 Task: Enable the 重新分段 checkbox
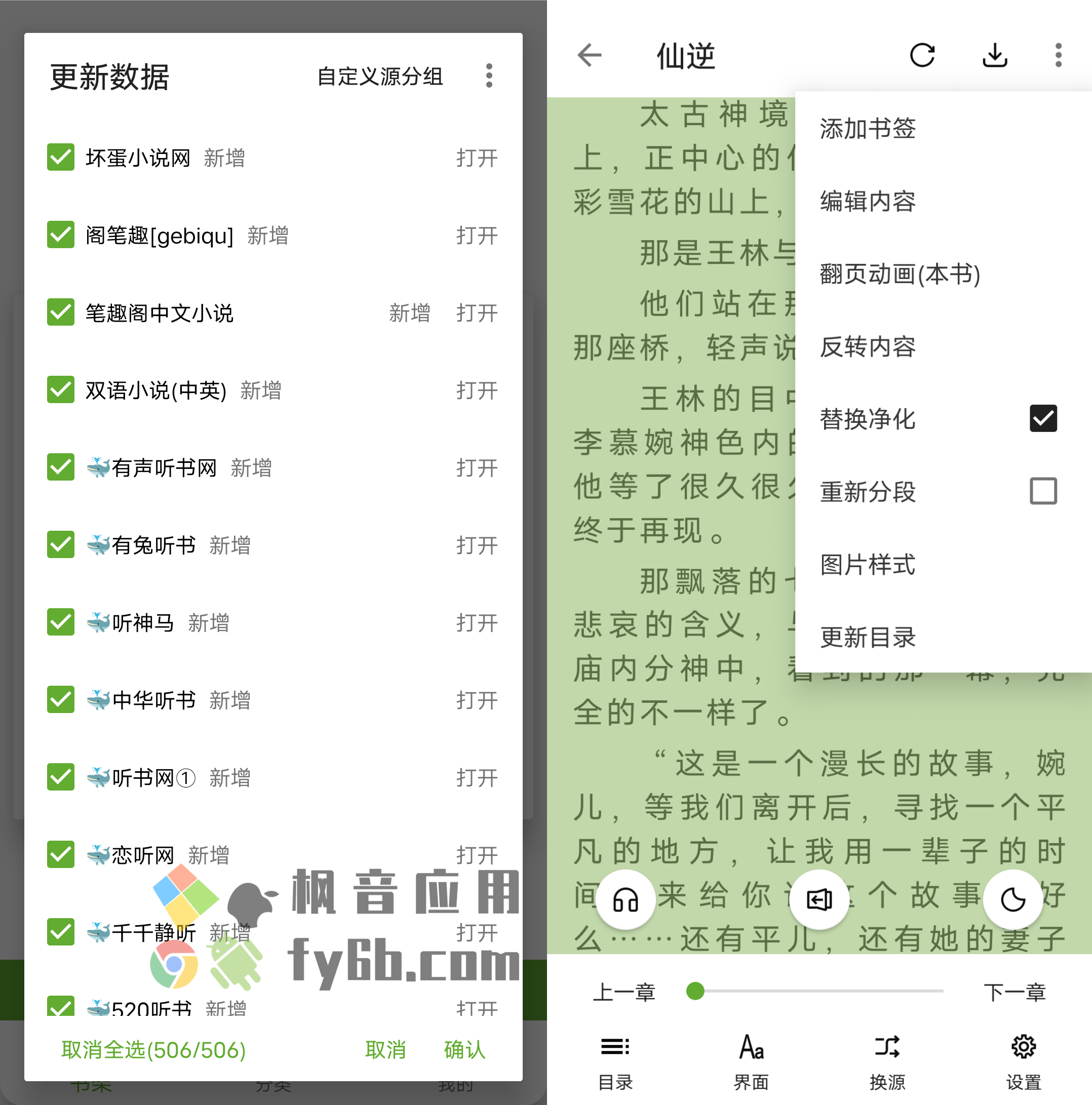pyautogui.click(x=1043, y=491)
